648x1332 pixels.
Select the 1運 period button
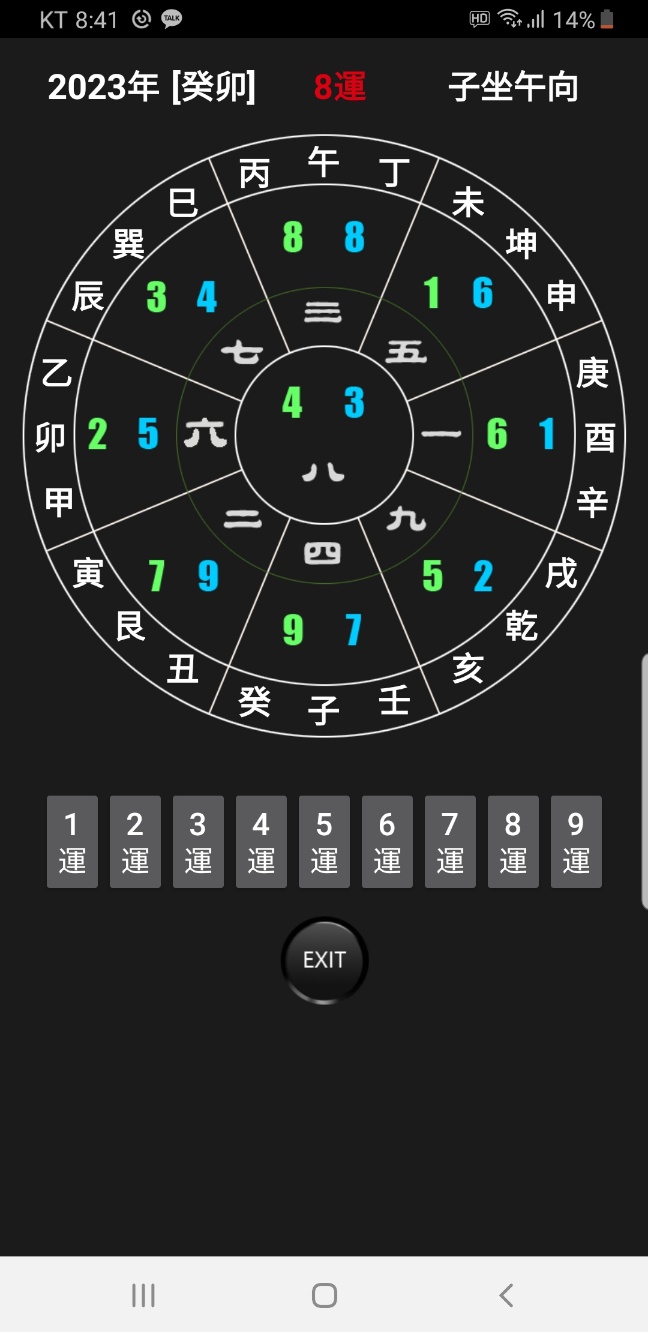pyautogui.click(x=72, y=842)
